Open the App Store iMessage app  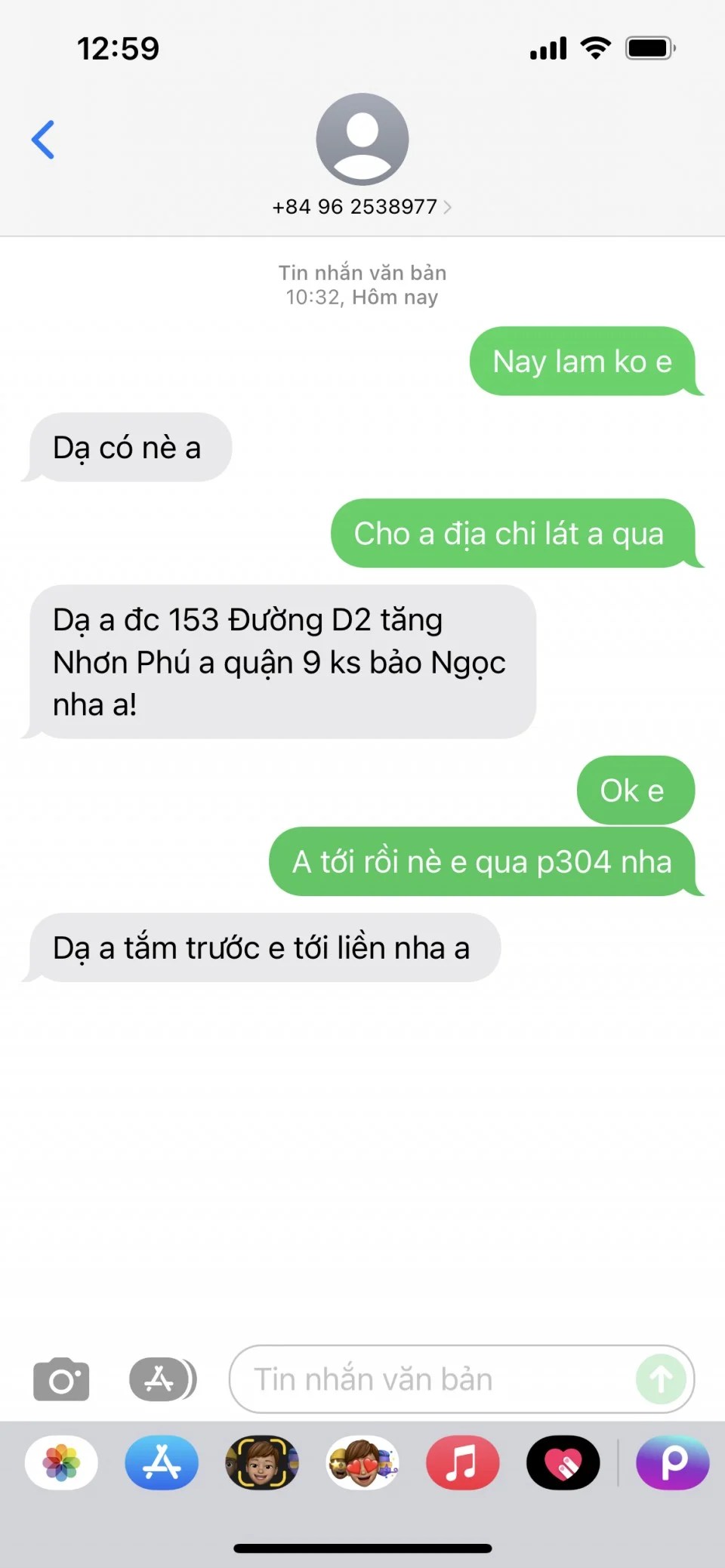point(162,1462)
